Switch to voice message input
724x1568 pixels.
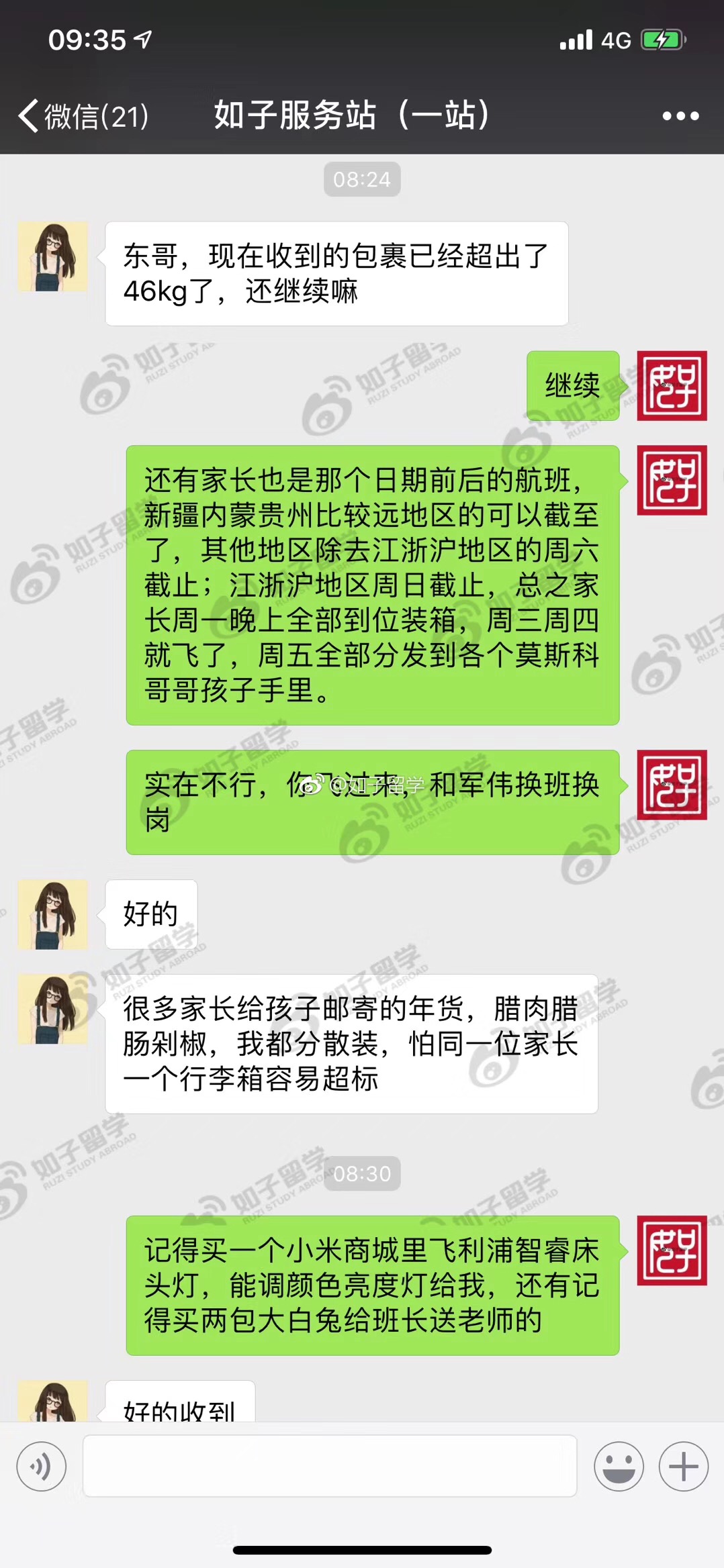tap(42, 1467)
